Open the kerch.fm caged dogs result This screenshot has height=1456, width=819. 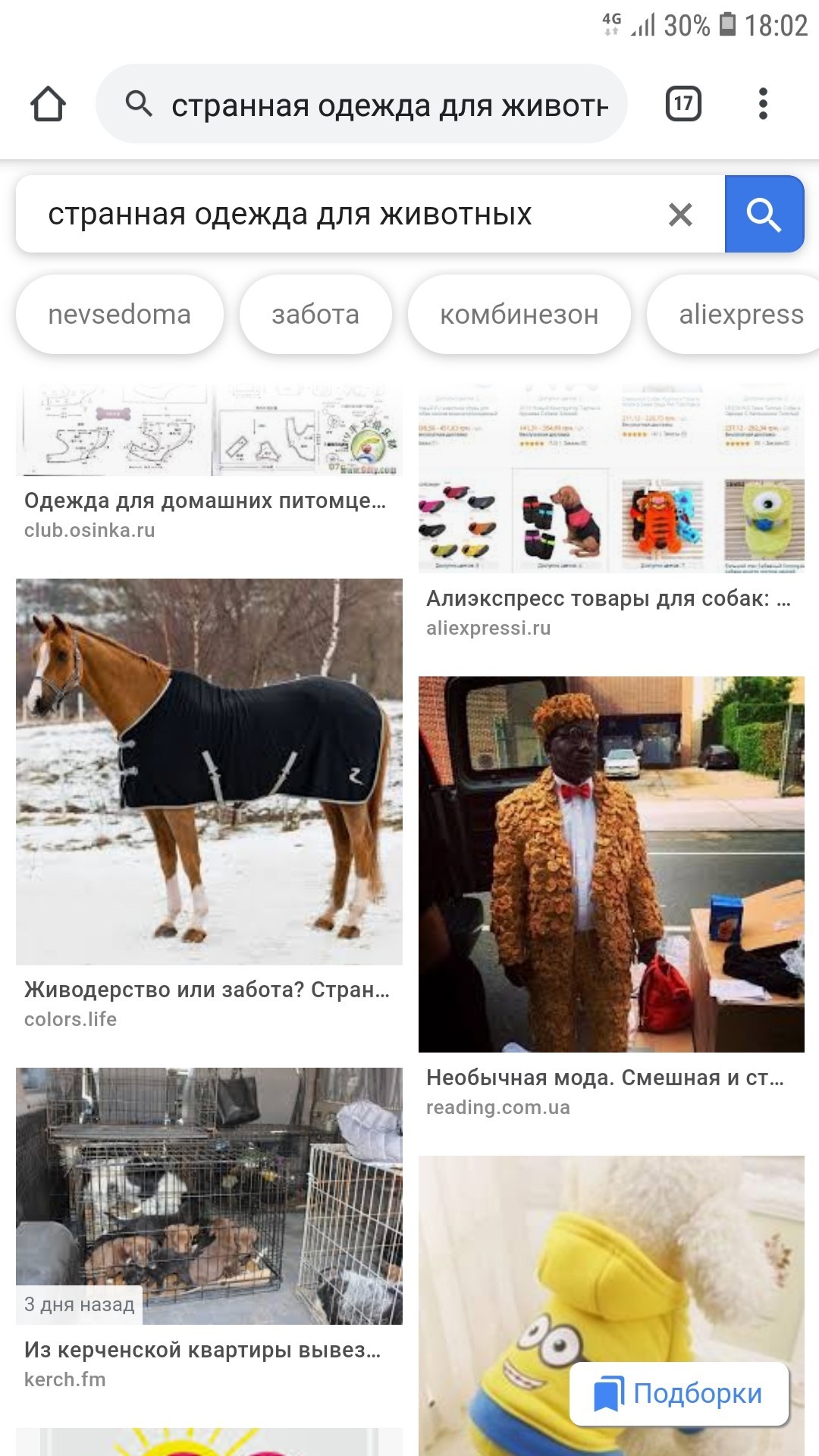(x=209, y=1197)
